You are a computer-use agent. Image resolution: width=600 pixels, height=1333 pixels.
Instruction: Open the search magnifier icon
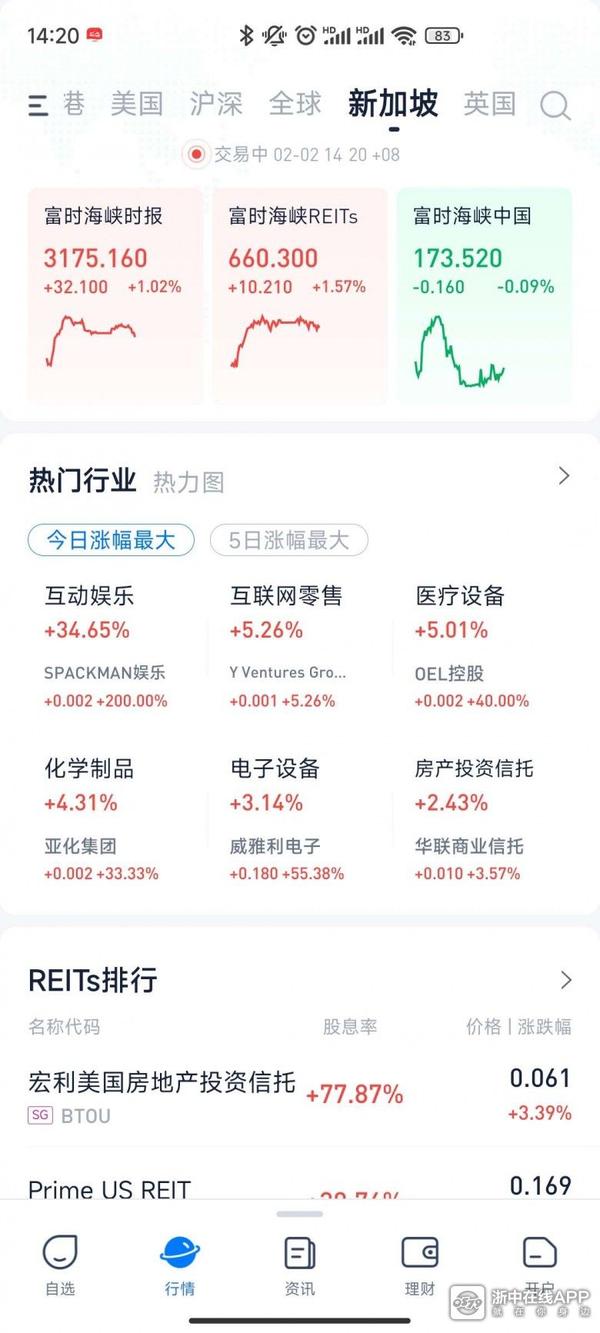555,105
